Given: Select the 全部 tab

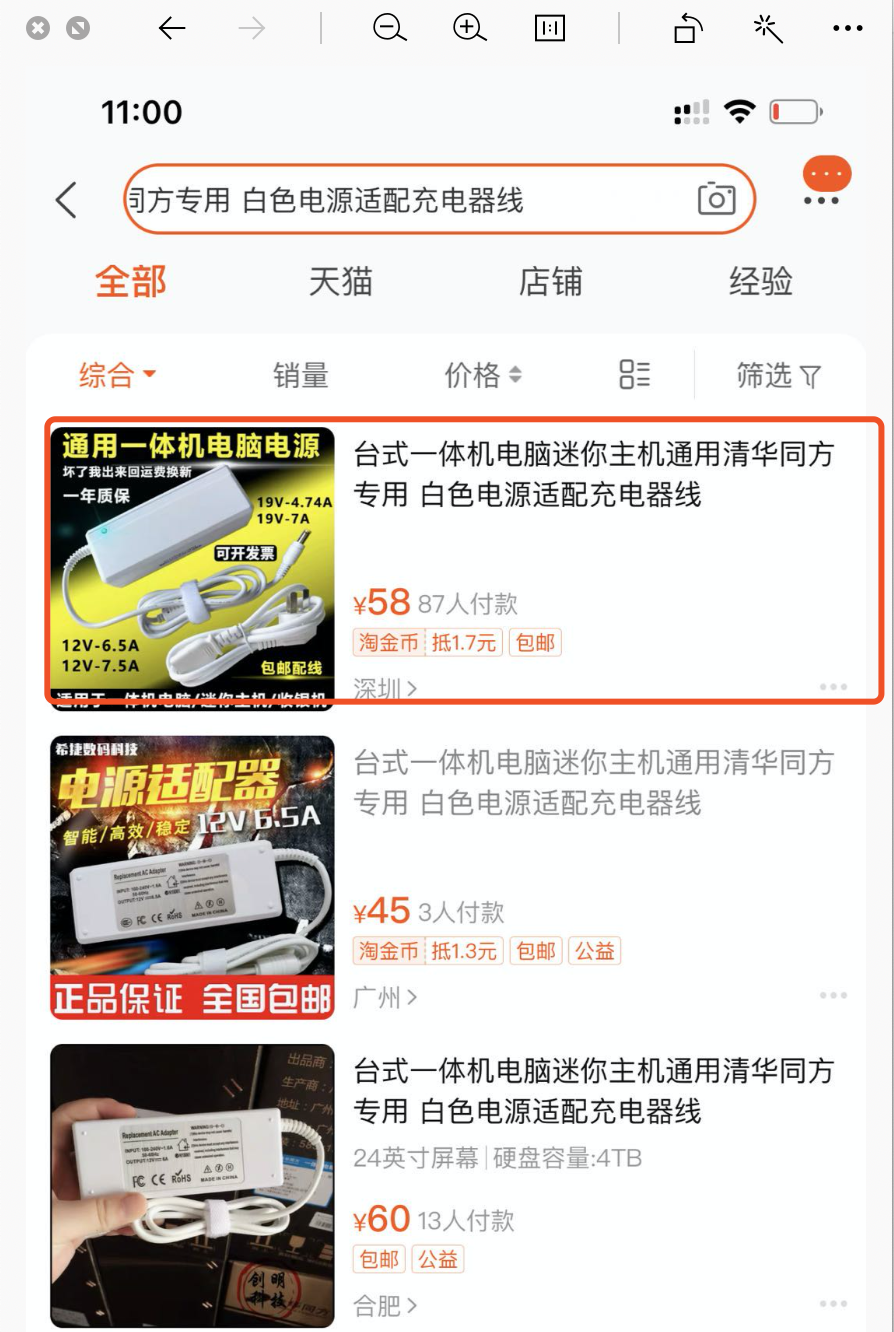Looking at the screenshot, I should (131, 282).
